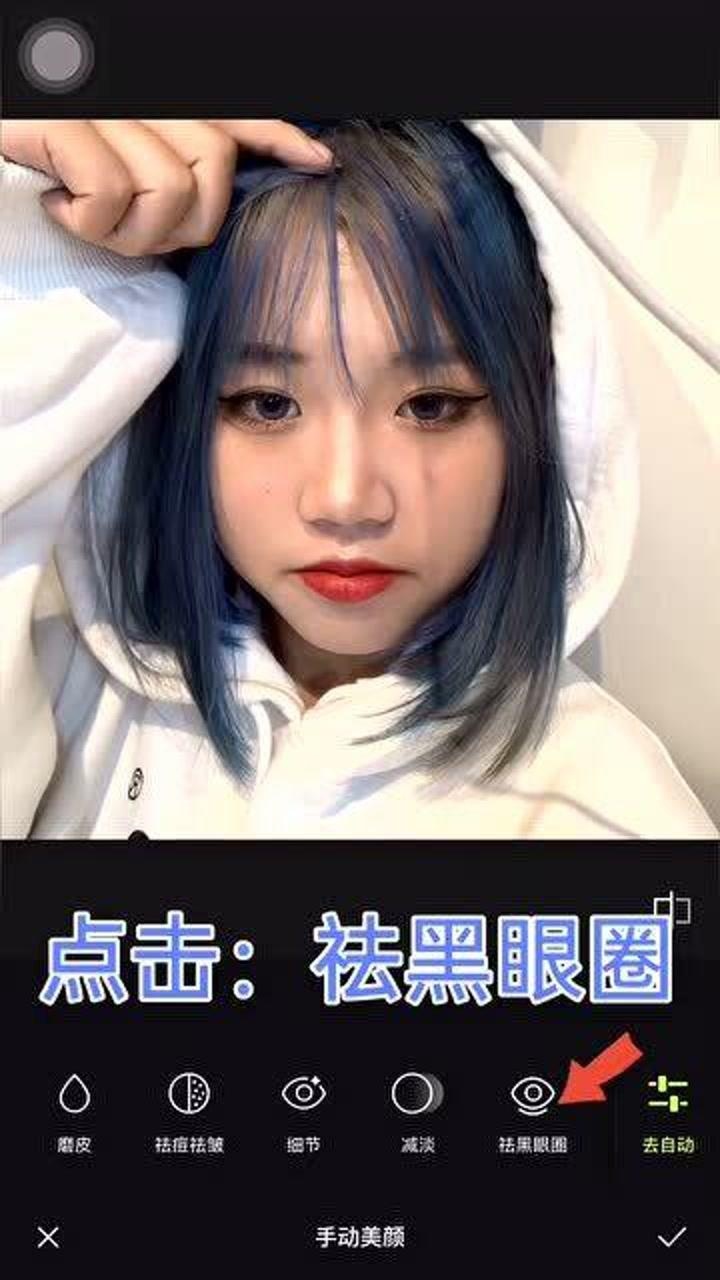Select the 磨皮 skin smoothing tool
The width and height of the screenshot is (720, 1280).
pos(75,1112)
